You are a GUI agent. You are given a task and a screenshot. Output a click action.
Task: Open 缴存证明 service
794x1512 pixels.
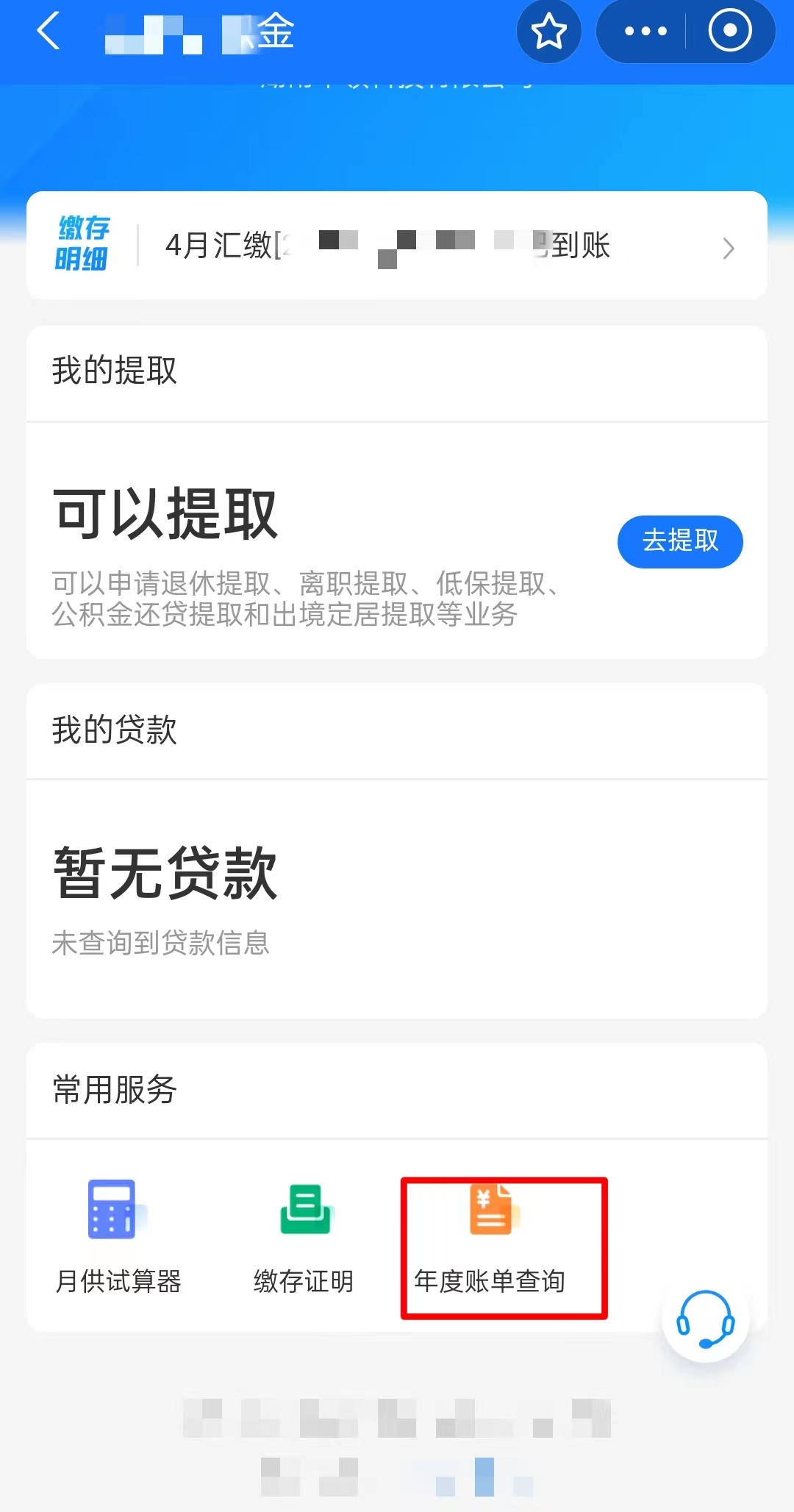[304, 1238]
